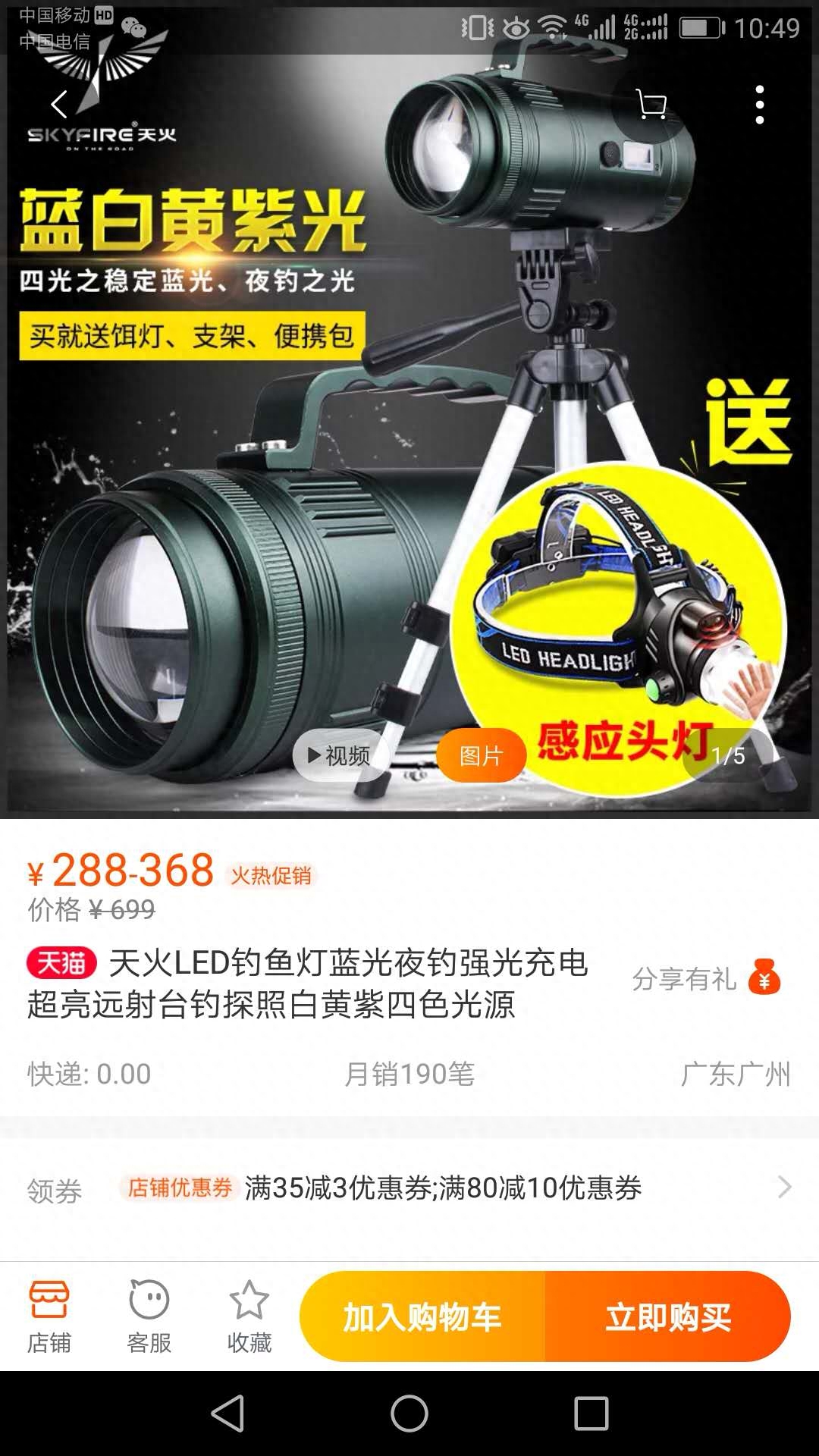This screenshot has width=819, height=1456.
Task: Tap 立即购买 to buy now
Action: [x=667, y=1317]
